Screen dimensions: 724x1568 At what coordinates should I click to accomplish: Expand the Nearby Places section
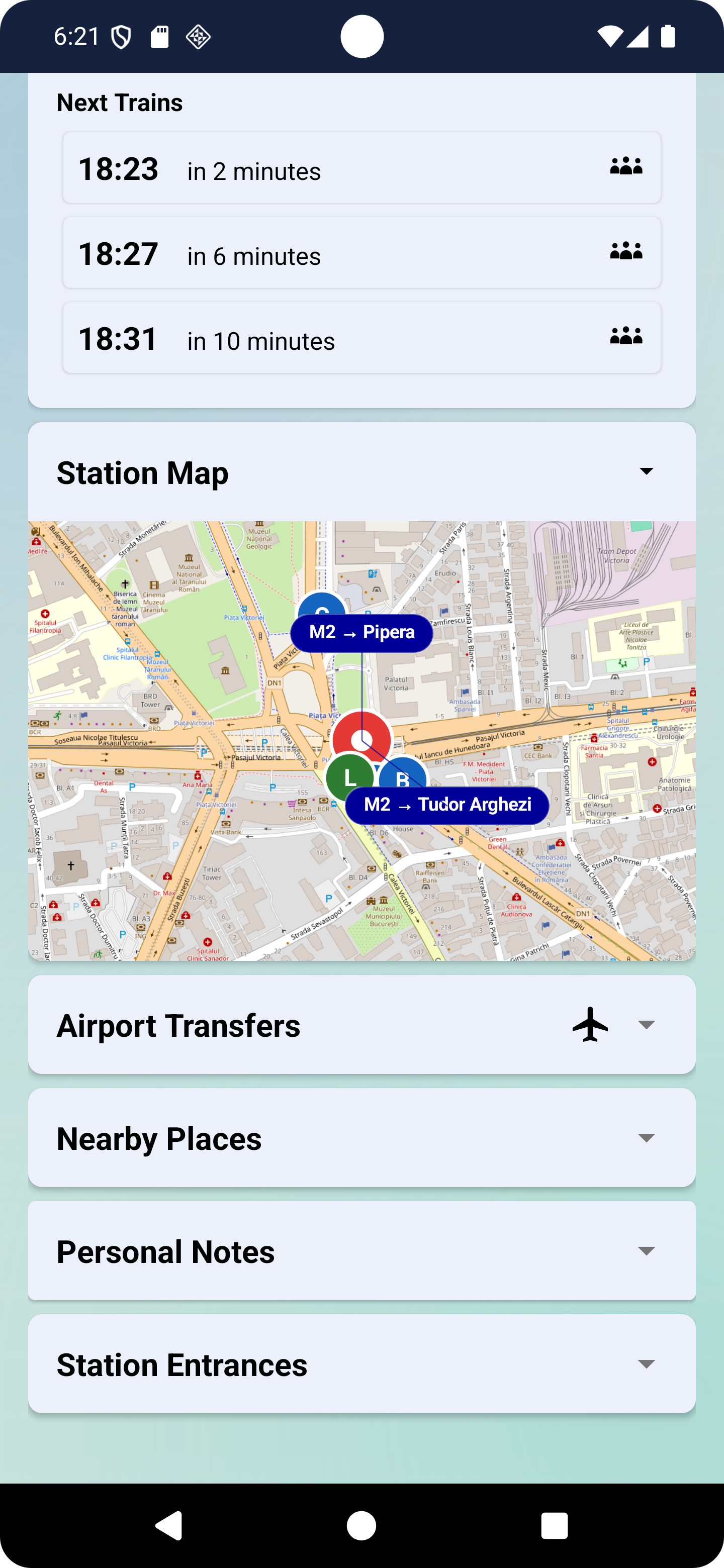click(646, 1138)
